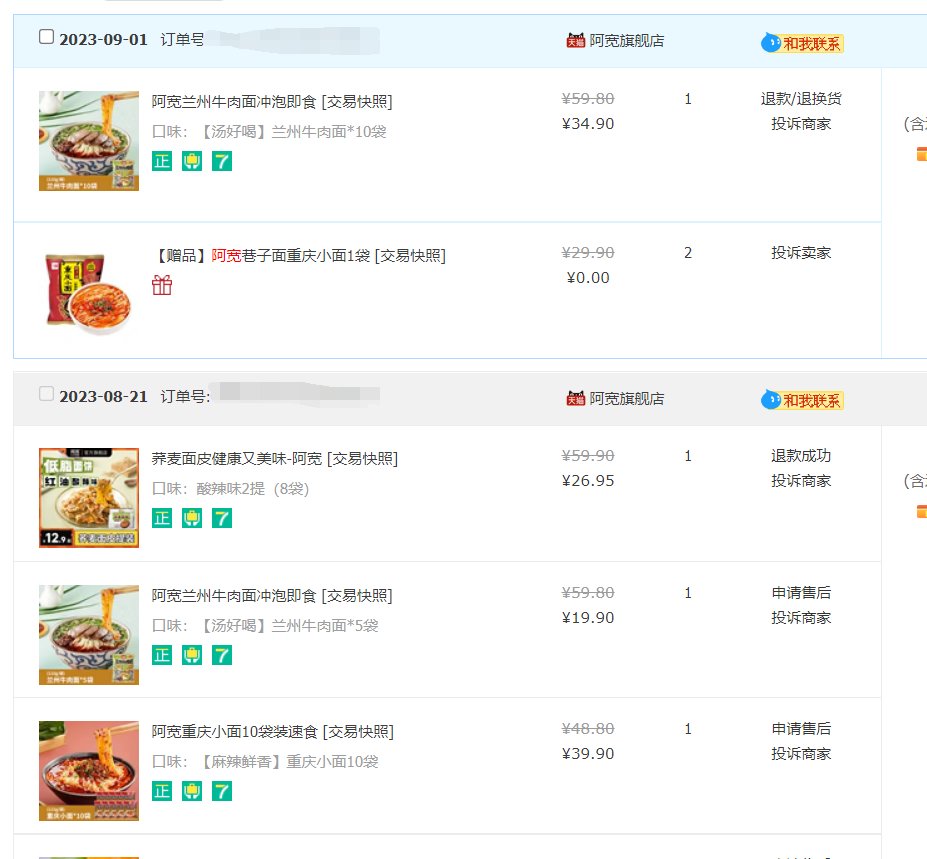This screenshot has width=927, height=859.
Task: Select the 2023-08-21 order checkbox
Action: [46, 394]
